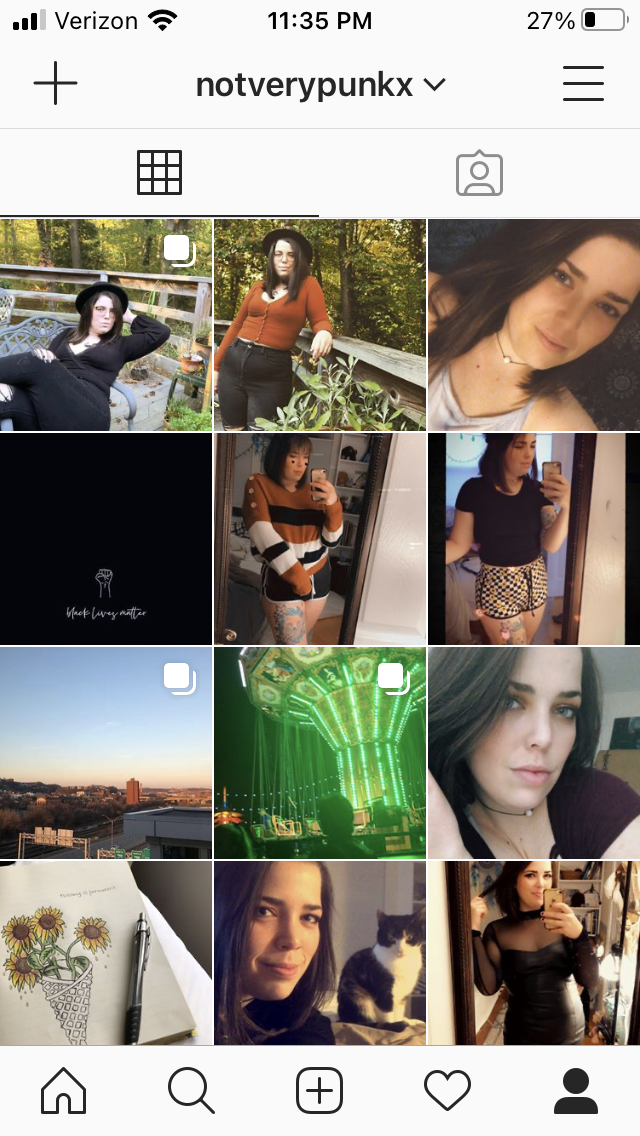Tap the new post button in bottom bar
The image size is (640, 1136).
[320, 1090]
